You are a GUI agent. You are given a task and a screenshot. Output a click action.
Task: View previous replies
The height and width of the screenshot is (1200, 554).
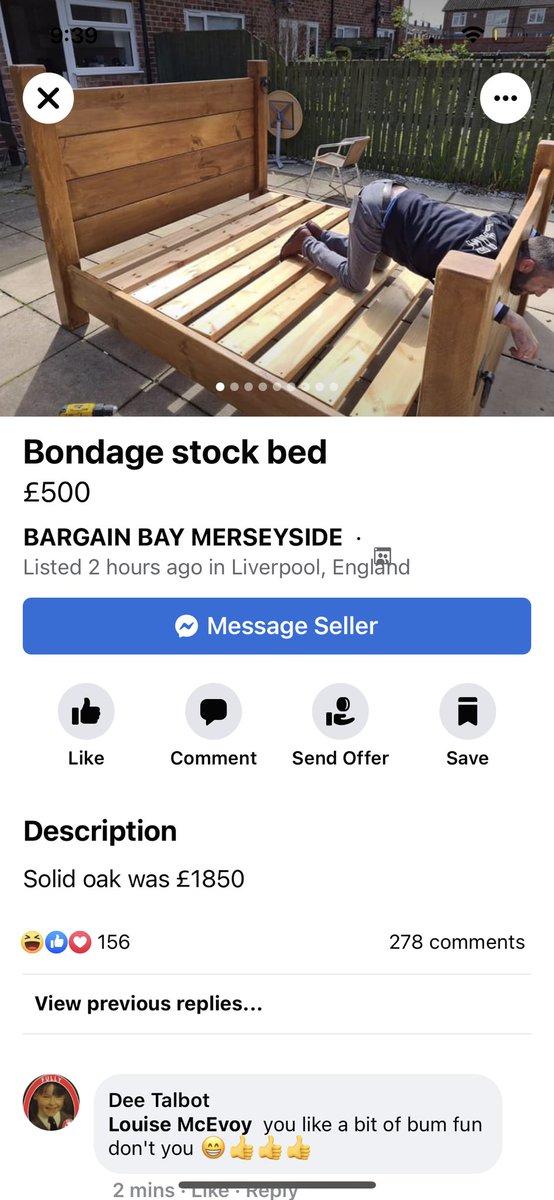(x=149, y=1003)
